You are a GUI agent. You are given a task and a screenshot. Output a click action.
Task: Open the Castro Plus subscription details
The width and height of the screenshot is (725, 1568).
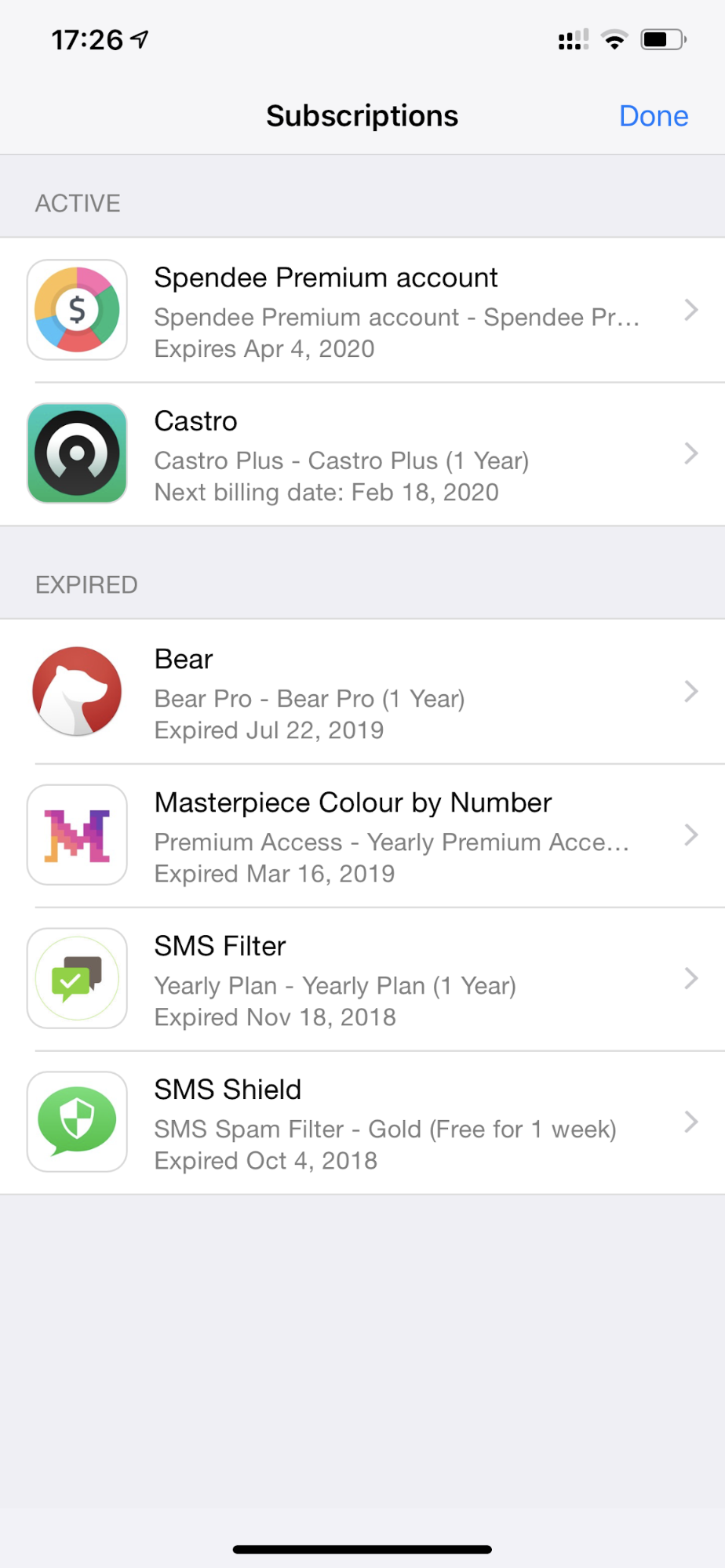click(x=362, y=454)
